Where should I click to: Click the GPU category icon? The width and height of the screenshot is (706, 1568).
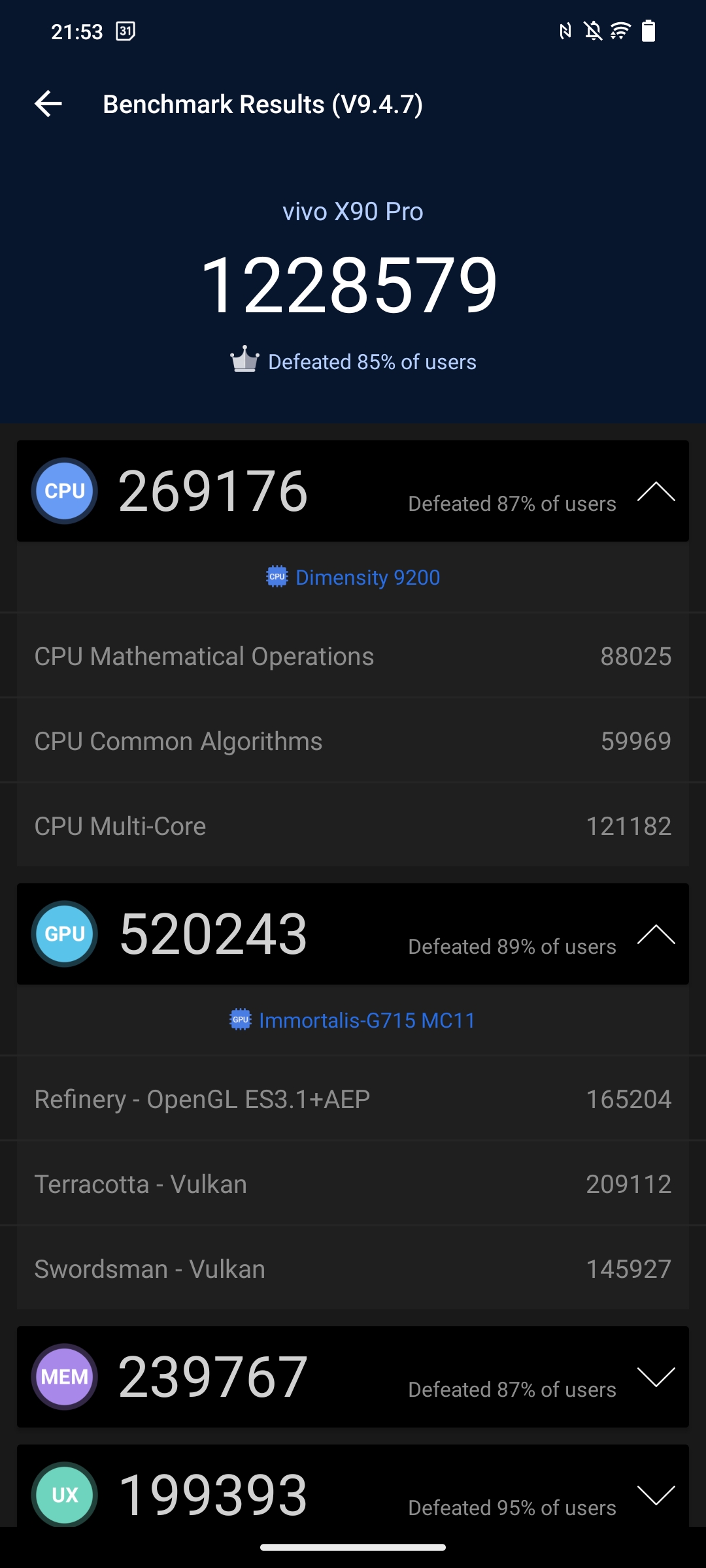tap(63, 934)
